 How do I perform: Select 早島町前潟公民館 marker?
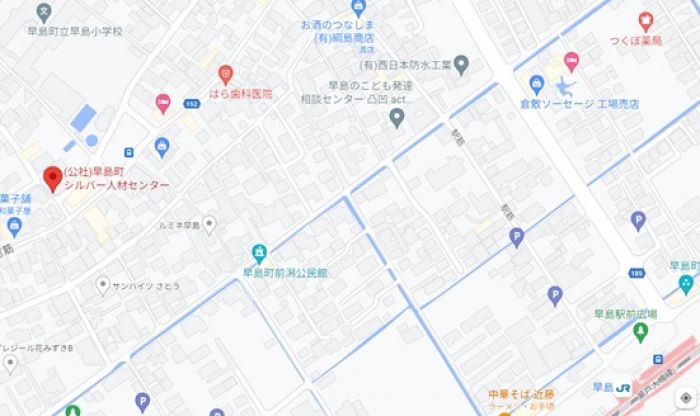tap(259, 252)
